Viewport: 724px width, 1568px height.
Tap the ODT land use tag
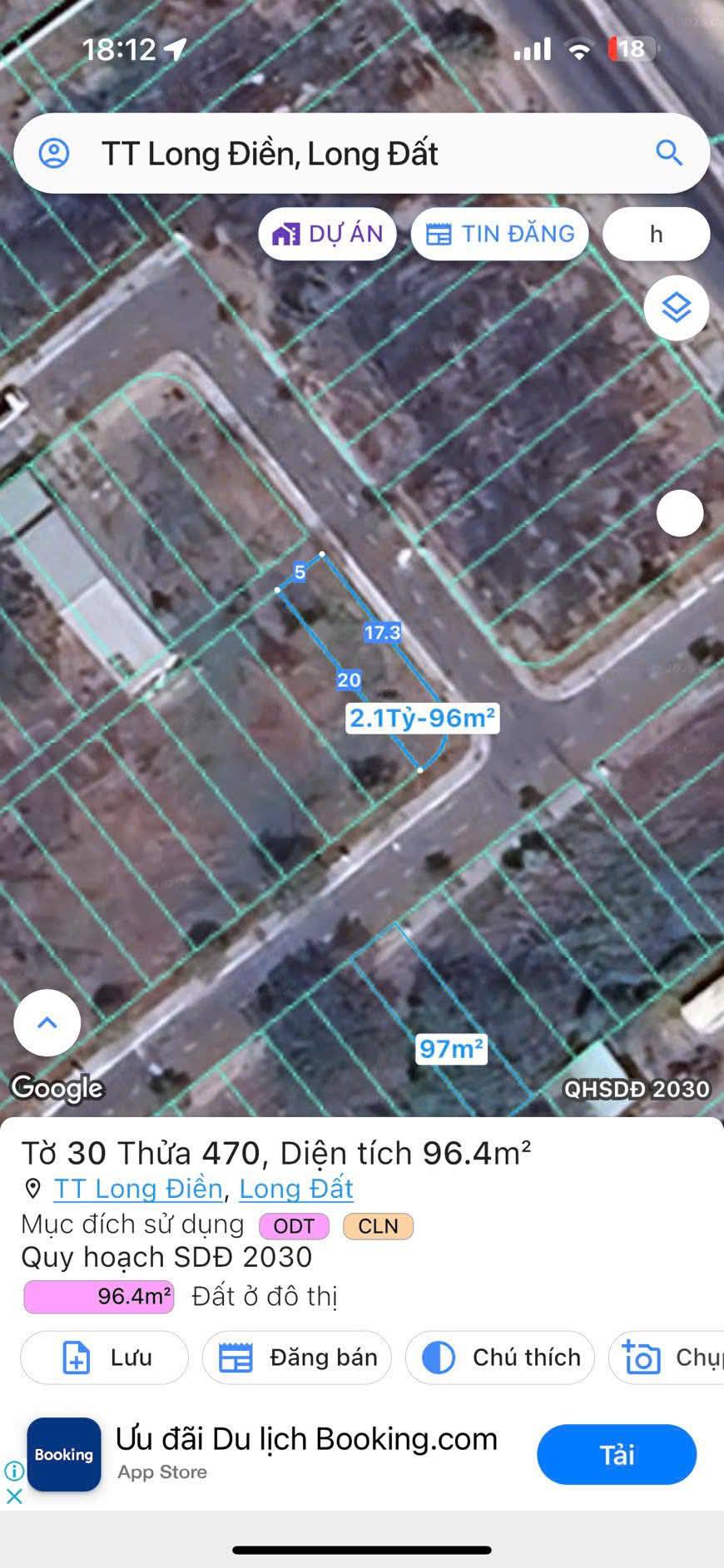coord(294,1226)
